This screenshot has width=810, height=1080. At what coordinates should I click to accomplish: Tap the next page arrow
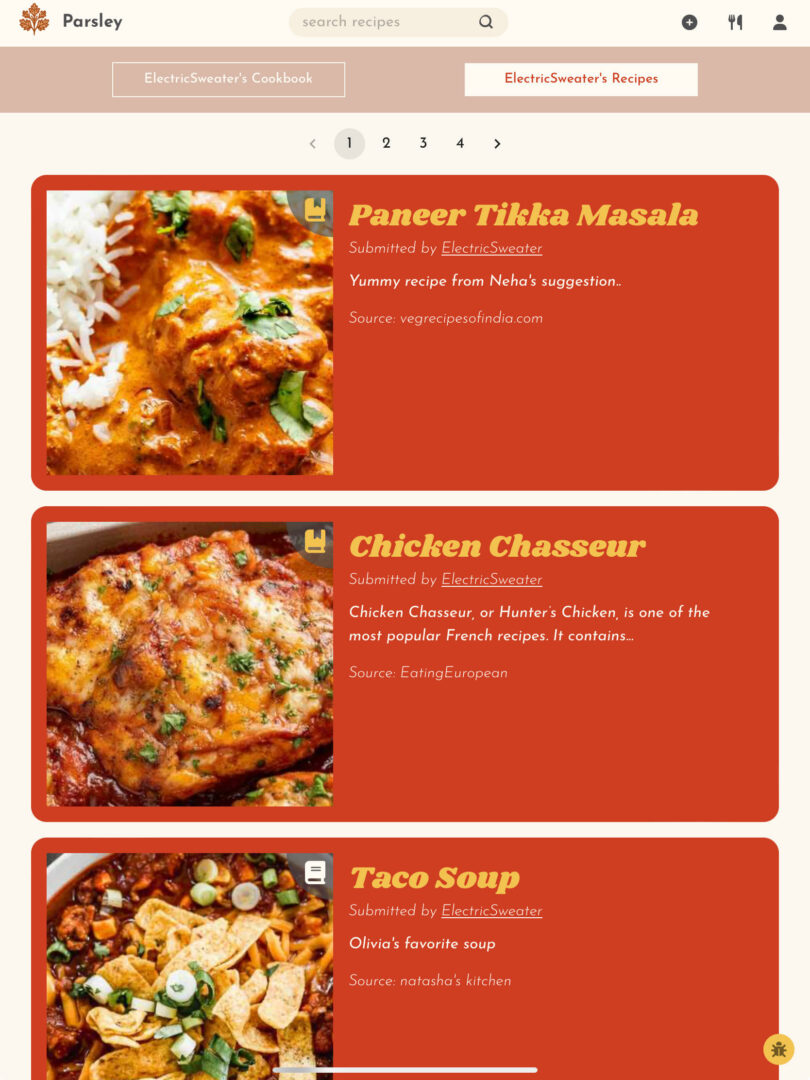(x=497, y=143)
